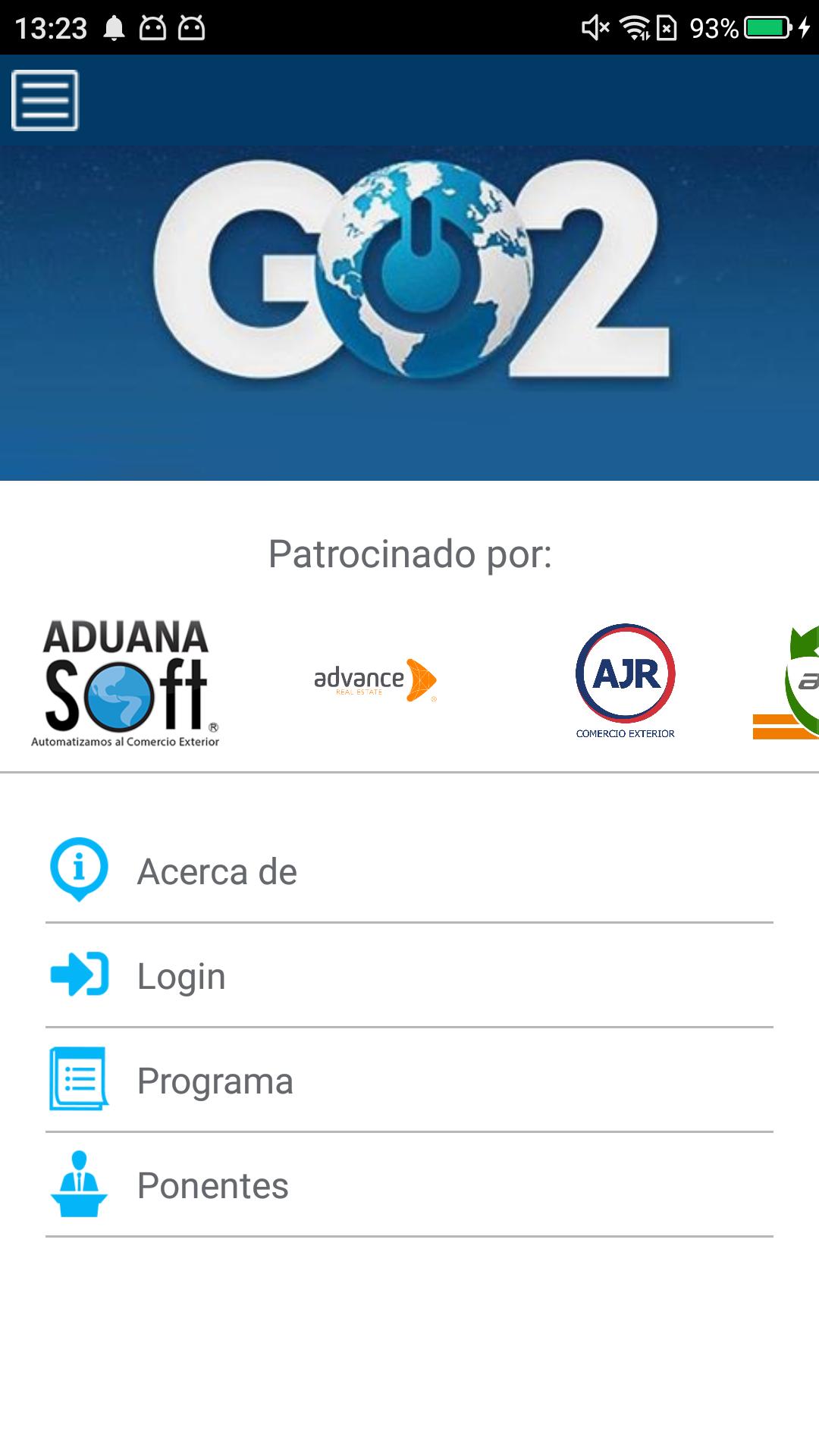
Task: Select the Ponentes menu entry
Action: (x=212, y=1187)
